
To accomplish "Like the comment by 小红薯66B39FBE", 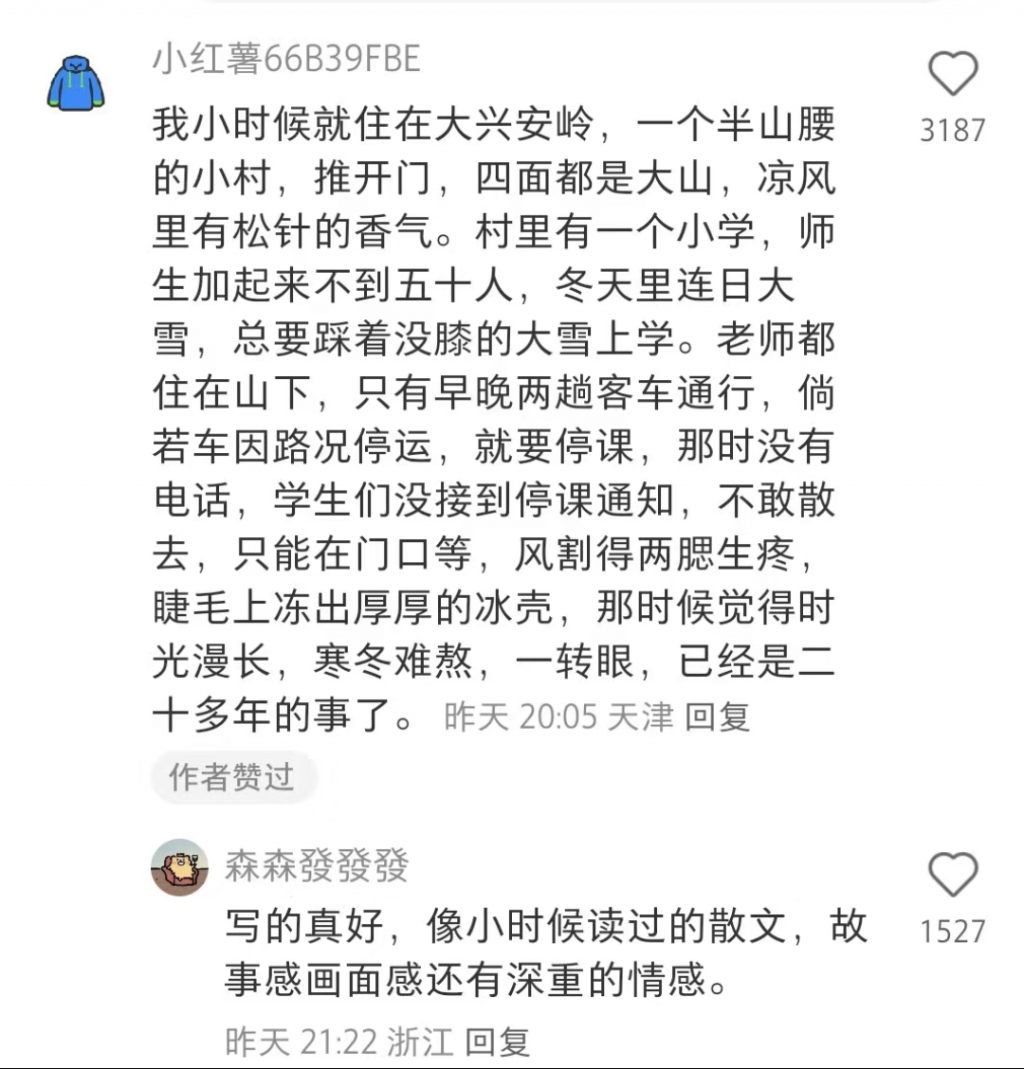I will [x=952, y=76].
